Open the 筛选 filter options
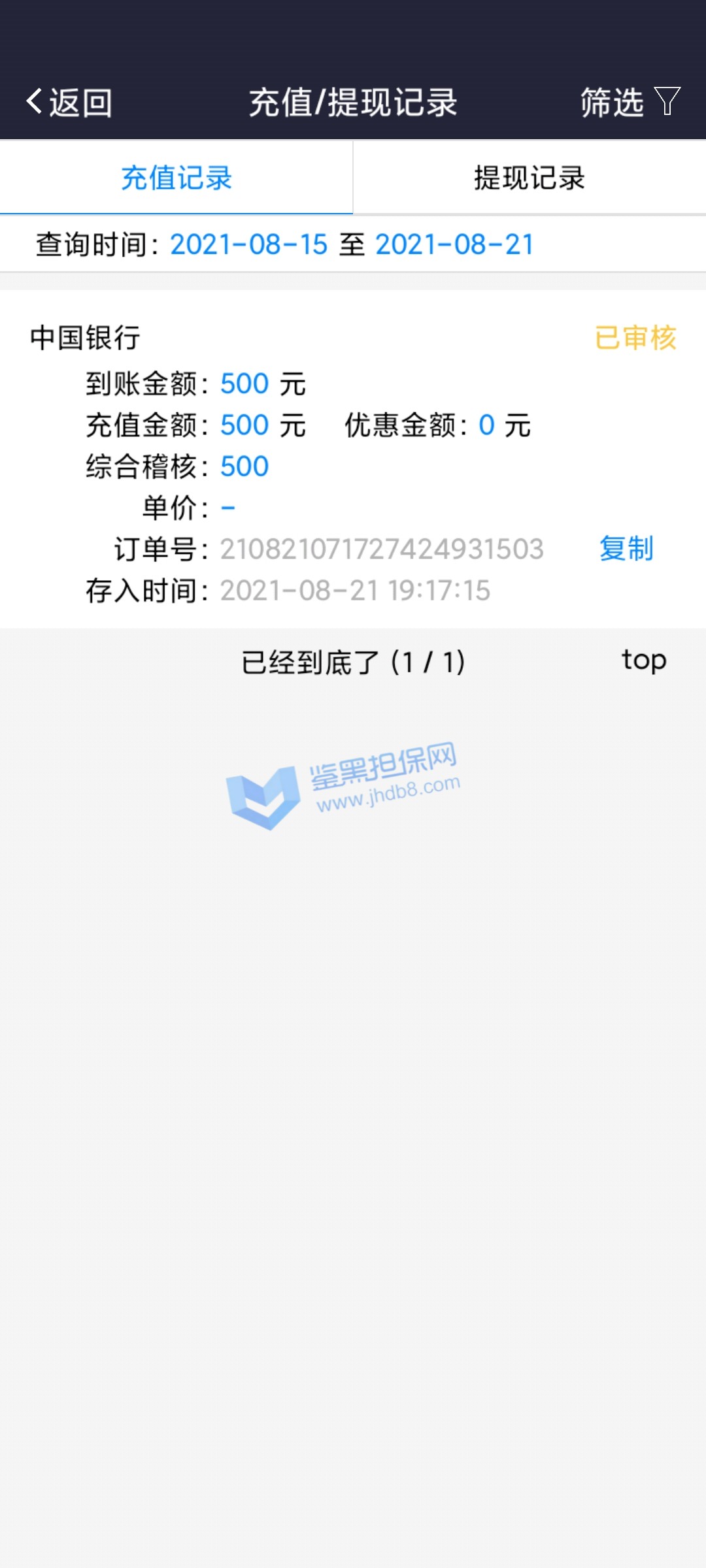The height and width of the screenshot is (1568, 706). (630, 103)
